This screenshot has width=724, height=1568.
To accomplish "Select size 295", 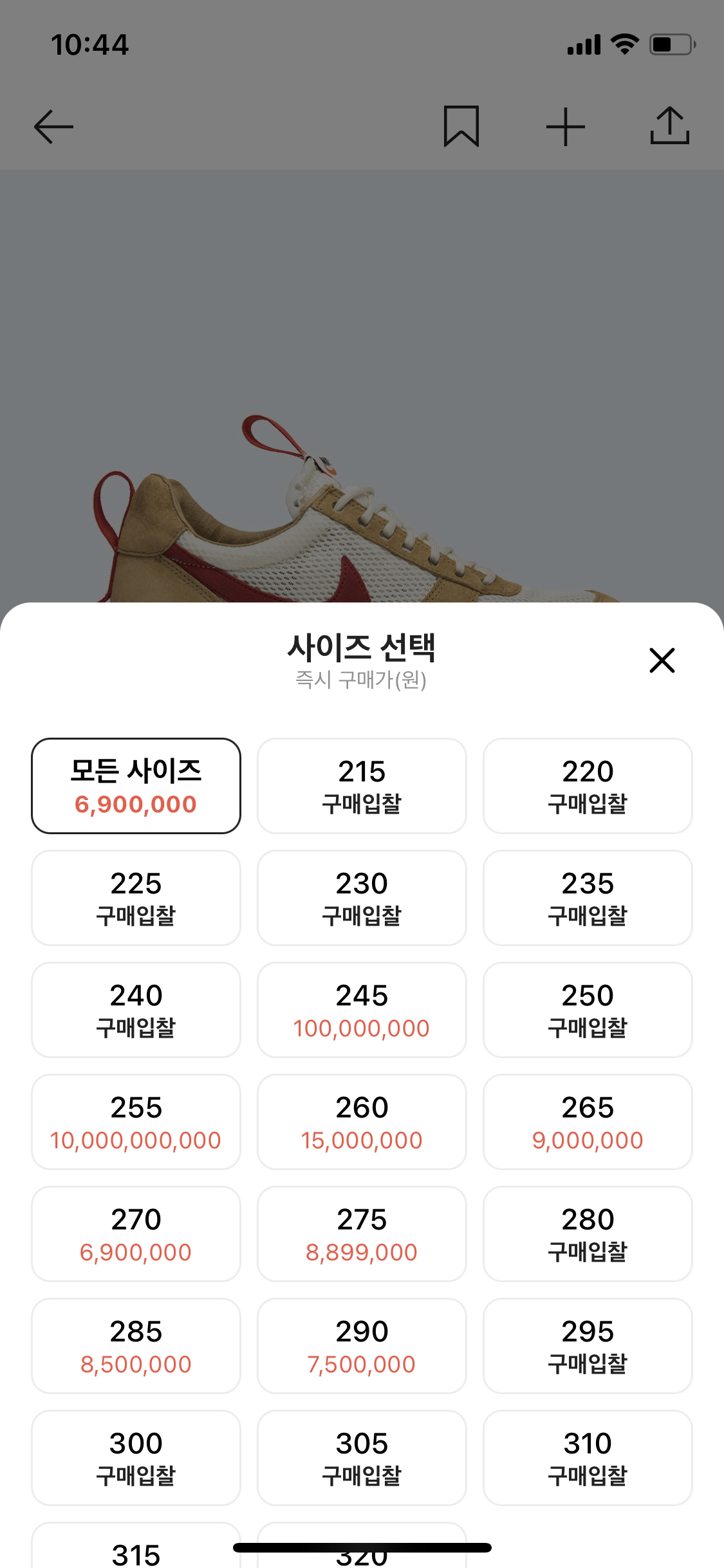I will [588, 1346].
